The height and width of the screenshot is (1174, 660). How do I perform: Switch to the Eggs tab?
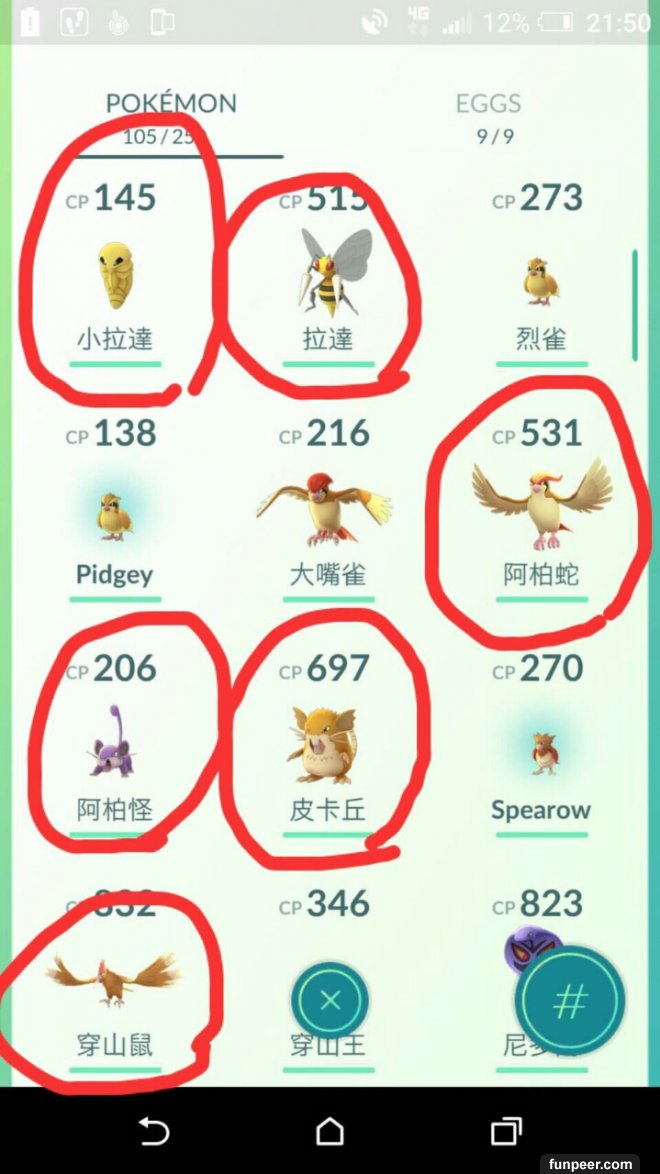point(487,116)
